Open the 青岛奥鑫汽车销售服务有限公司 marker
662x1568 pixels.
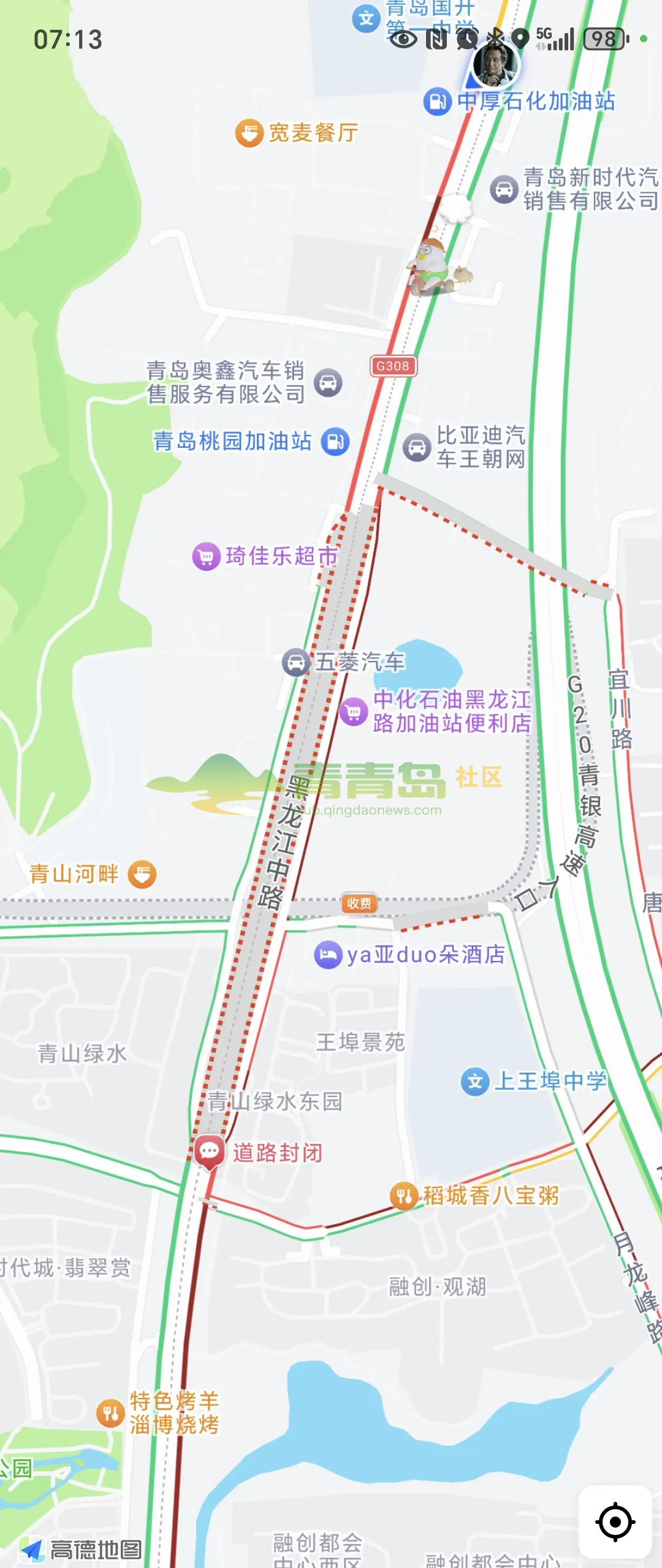click(328, 383)
